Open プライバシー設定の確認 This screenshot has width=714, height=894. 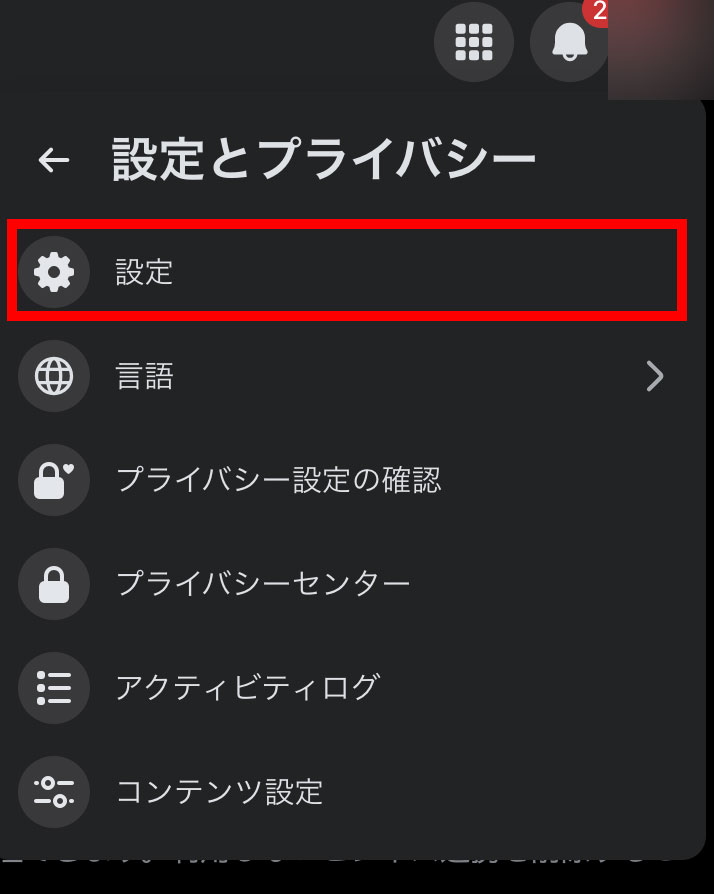click(x=278, y=481)
